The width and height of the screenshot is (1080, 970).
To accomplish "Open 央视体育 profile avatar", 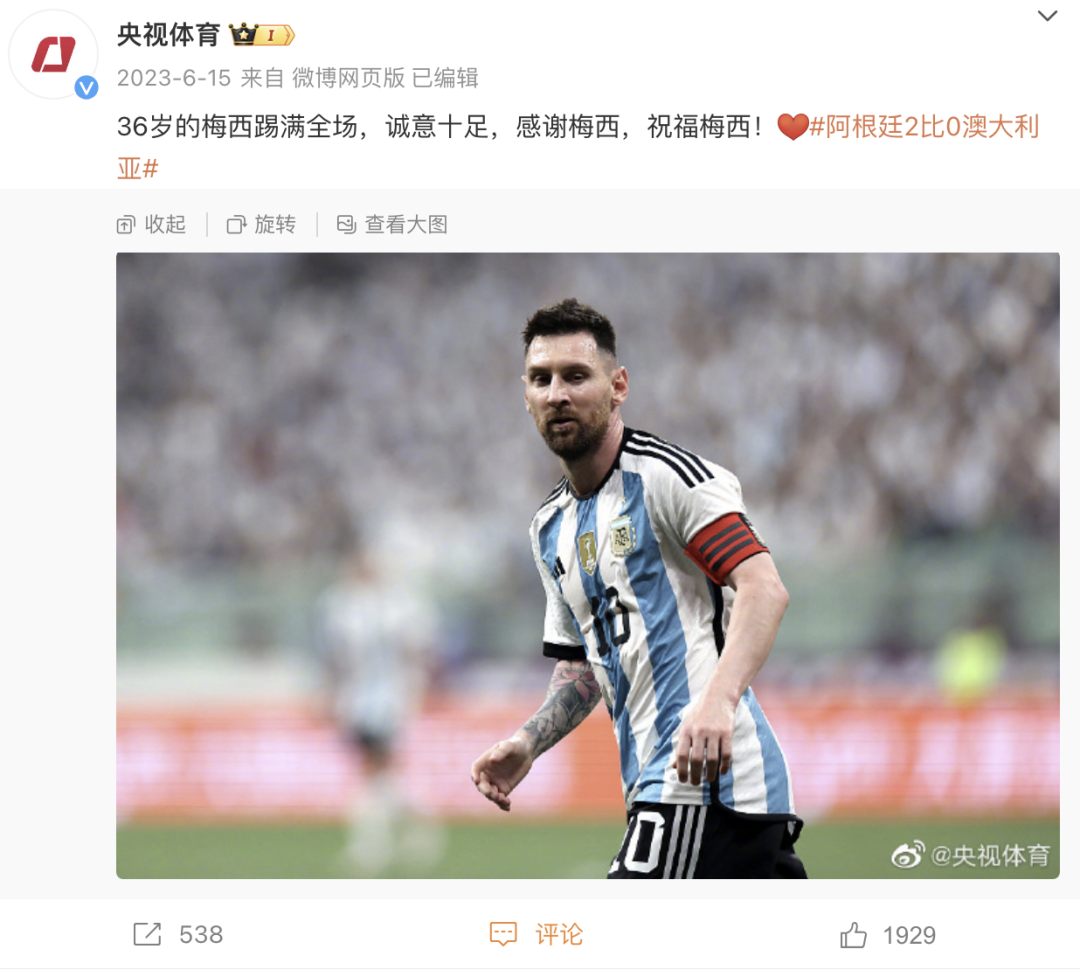I will (x=53, y=54).
